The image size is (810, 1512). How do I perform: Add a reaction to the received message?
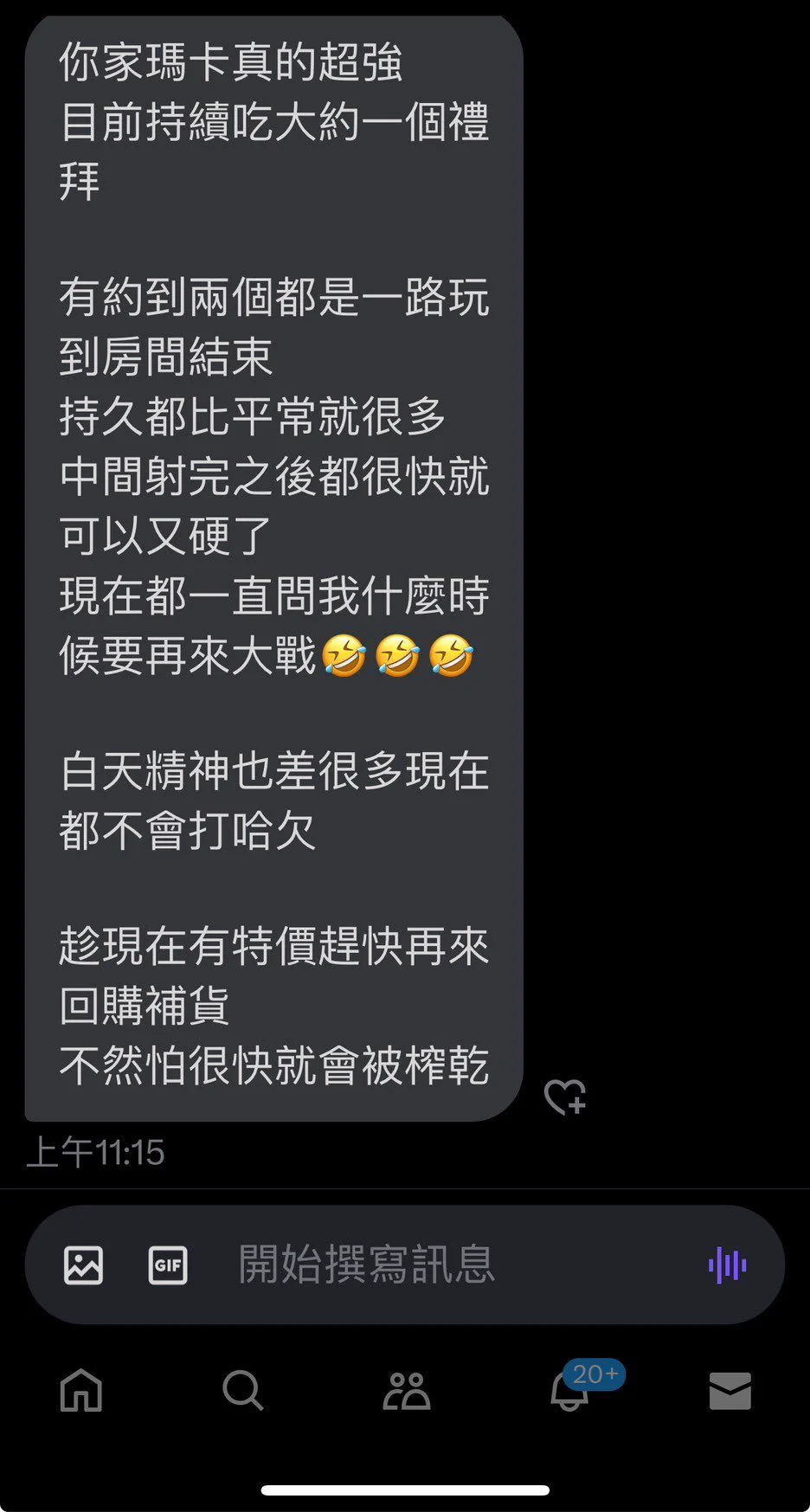[x=565, y=1097]
